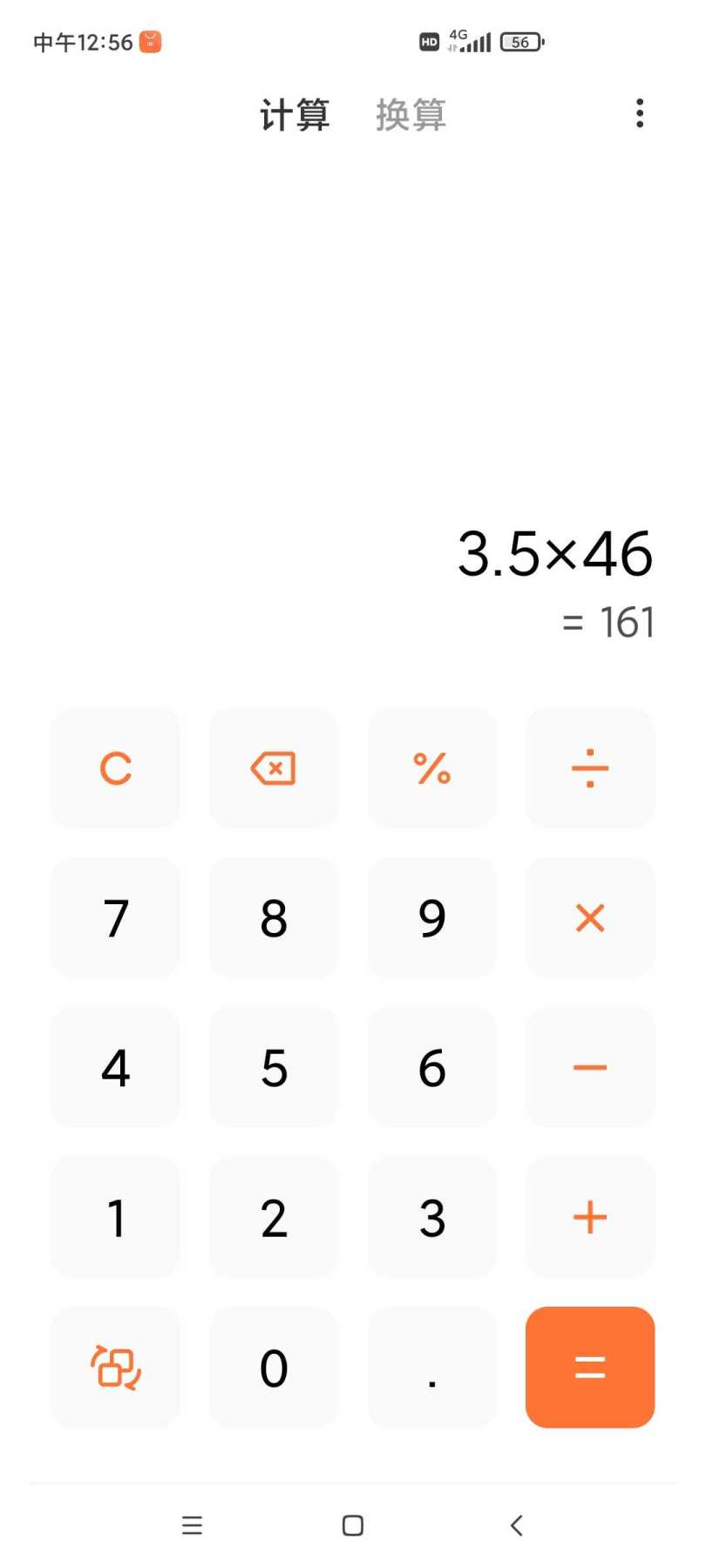This screenshot has width=706, height=1568.
Task: Open recent apps from navigation bar
Action: coord(192,1525)
